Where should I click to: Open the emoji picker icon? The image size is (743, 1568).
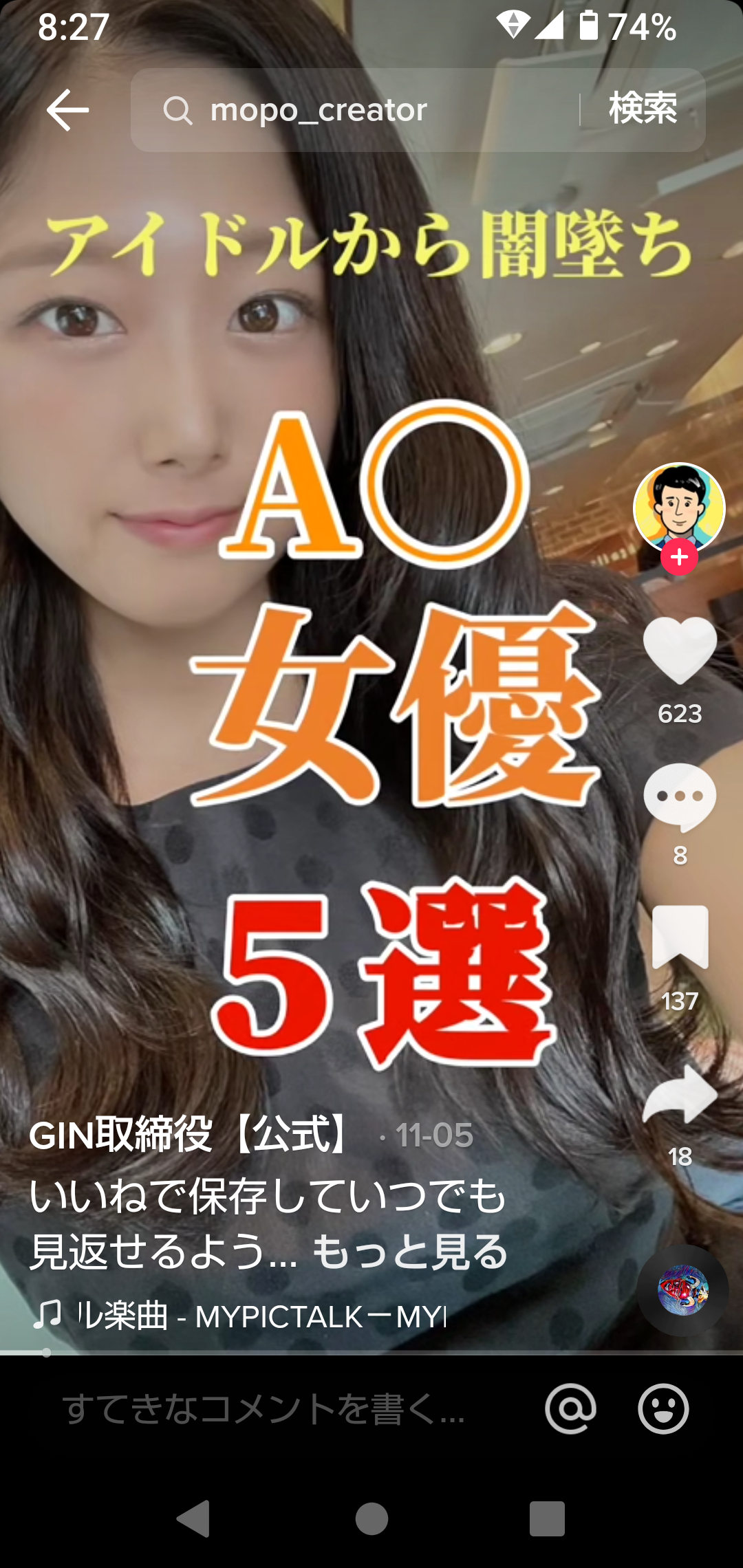click(x=663, y=1408)
